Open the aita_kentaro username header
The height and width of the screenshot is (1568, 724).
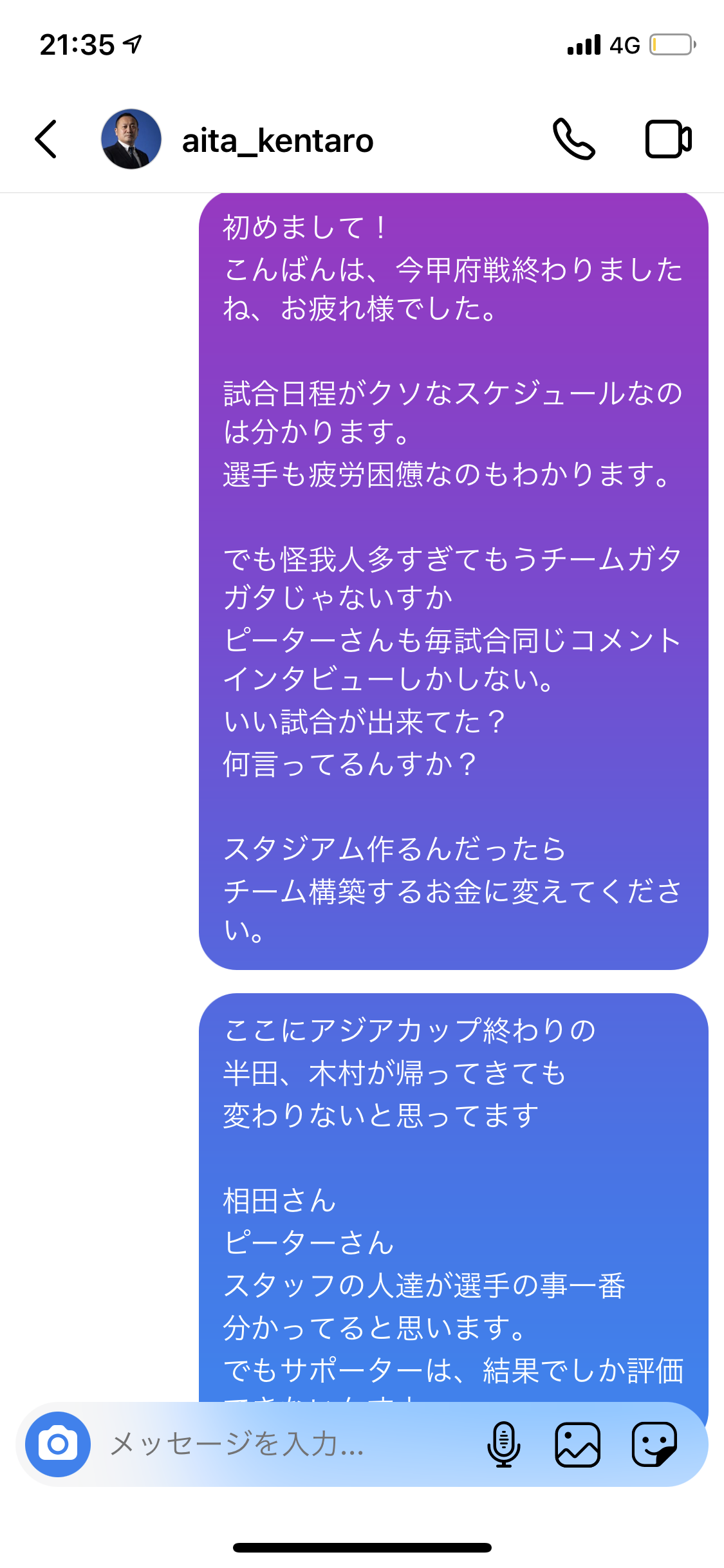[277, 141]
